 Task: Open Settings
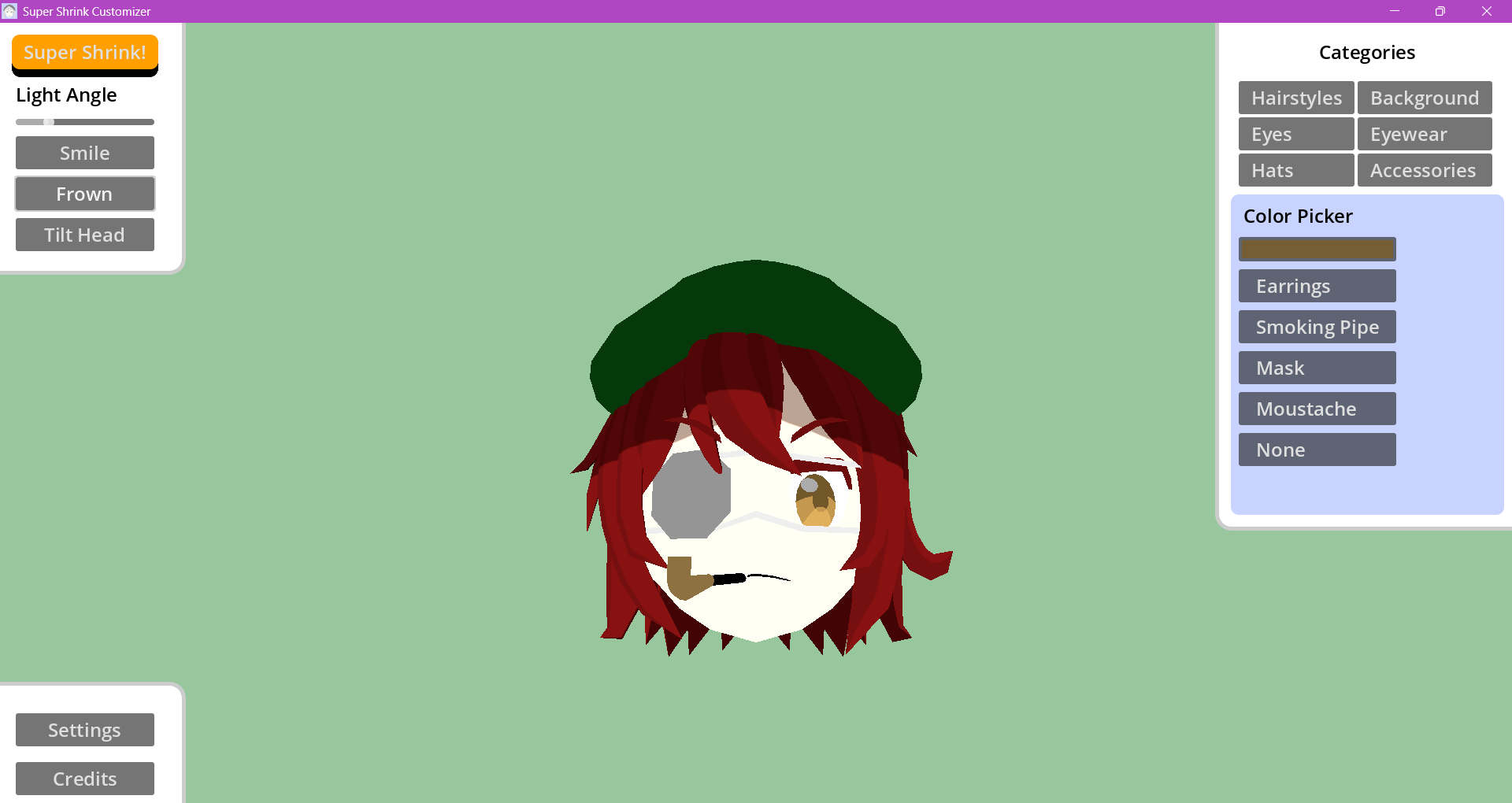[85, 730]
